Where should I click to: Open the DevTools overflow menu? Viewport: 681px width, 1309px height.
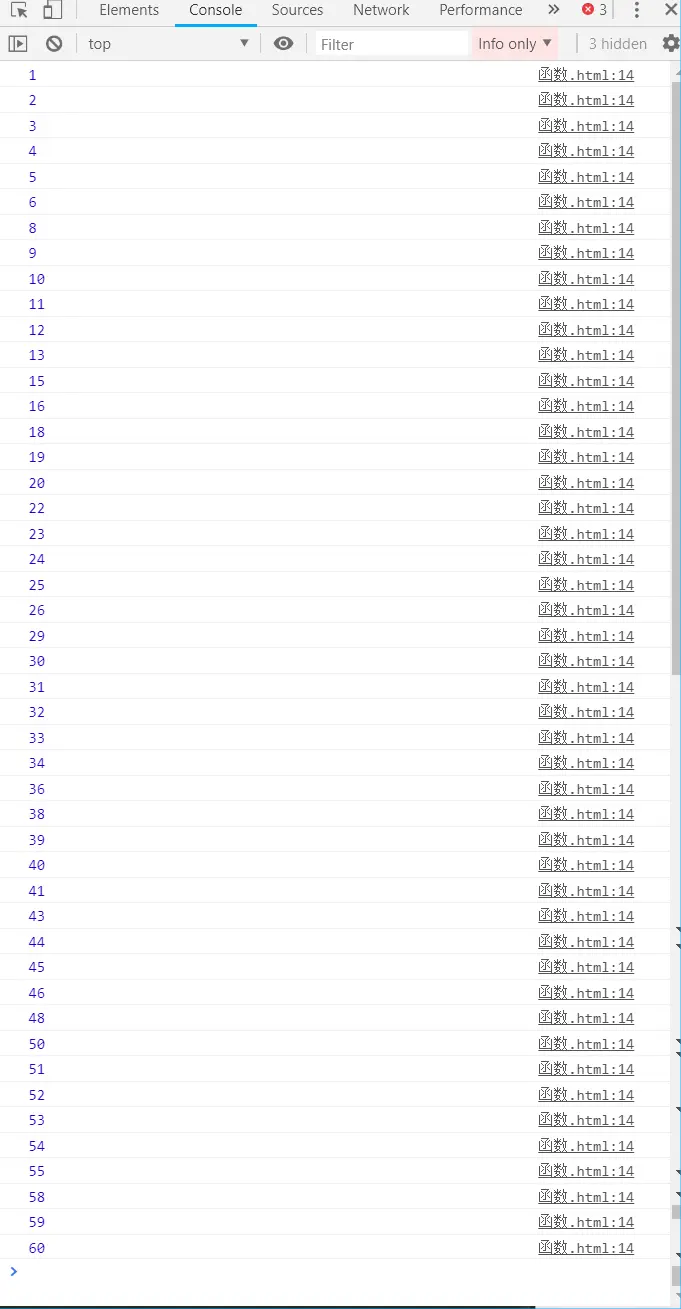click(x=636, y=10)
